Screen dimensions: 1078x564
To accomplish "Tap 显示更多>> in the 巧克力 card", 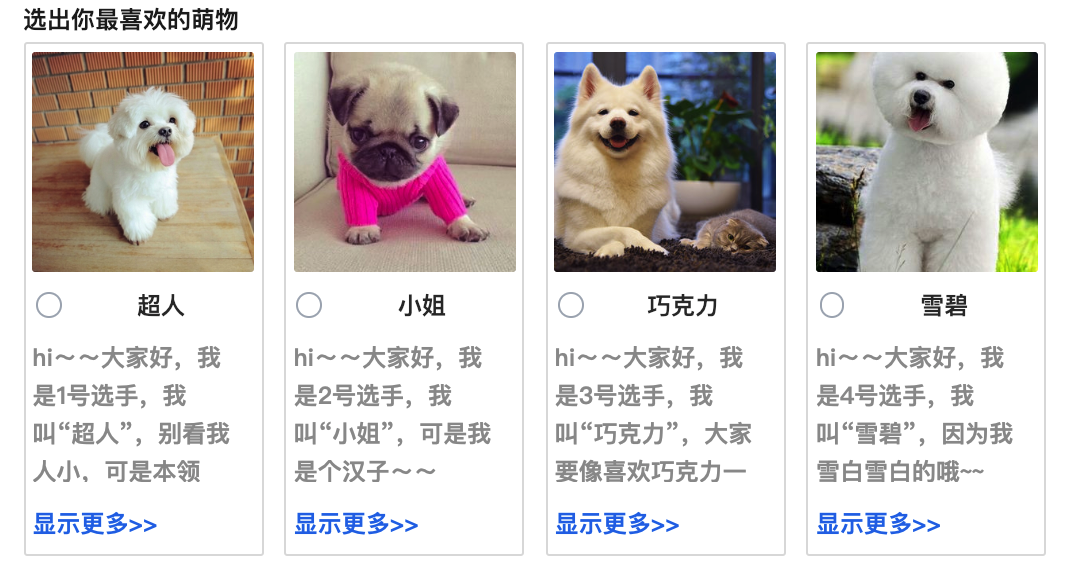I will 617,524.
